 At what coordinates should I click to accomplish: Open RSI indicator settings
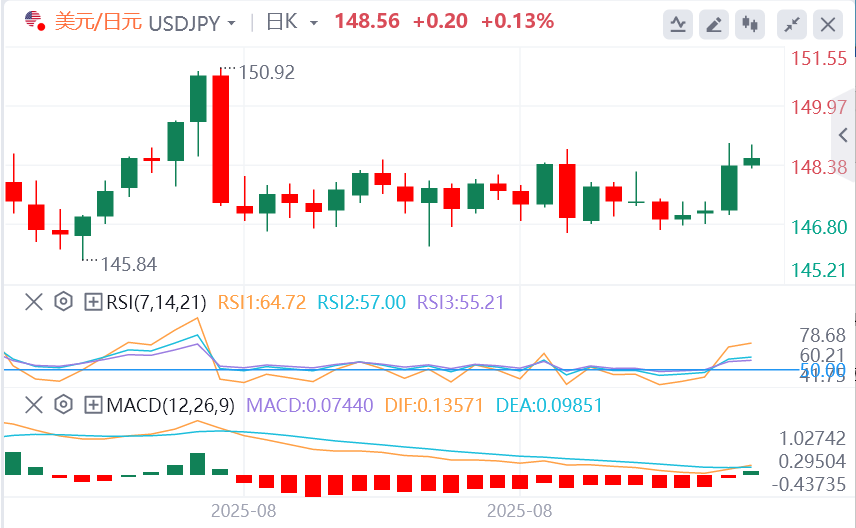(x=63, y=301)
